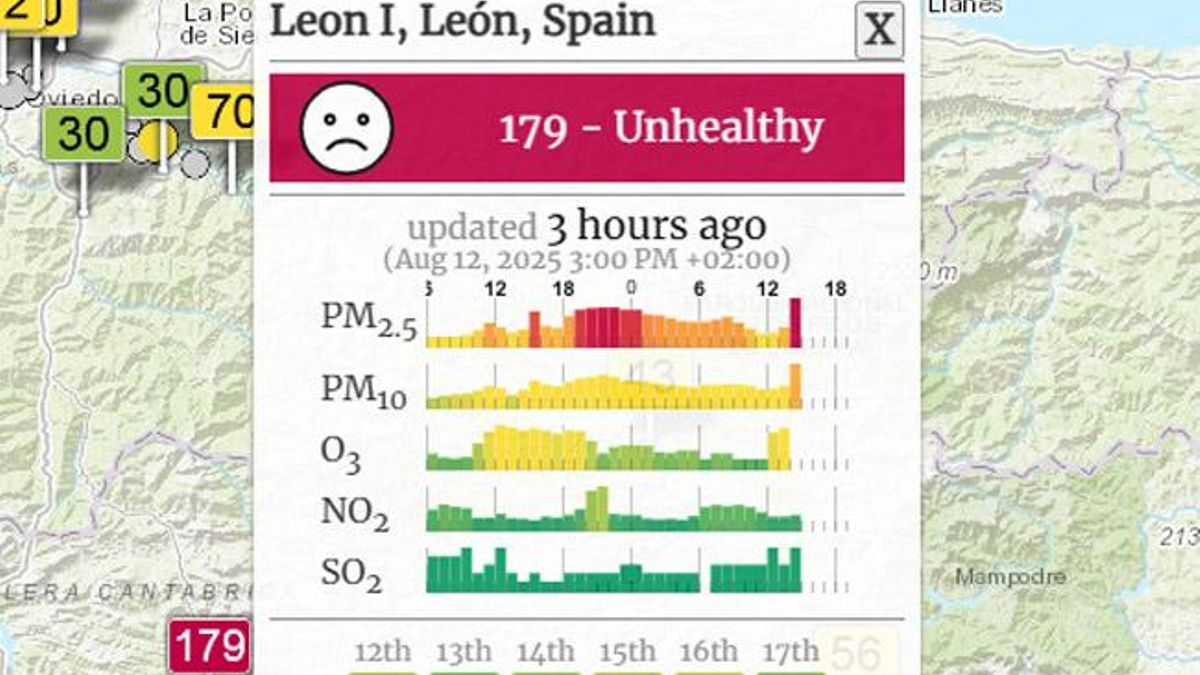Tap the upper green 30 marker
The image size is (1200, 675).
click(163, 91)
